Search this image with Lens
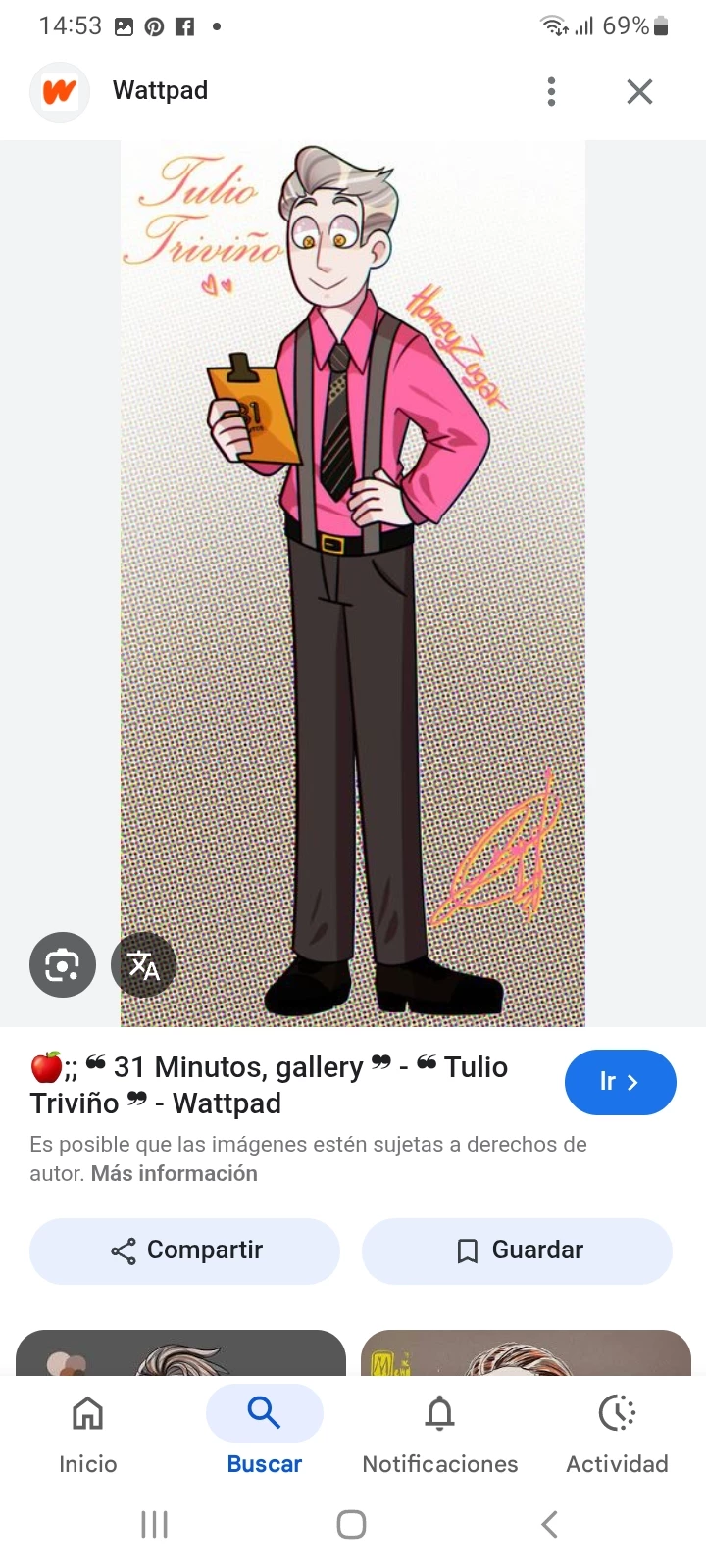The width and height of the screenshot is (706, 1568). 63,964
